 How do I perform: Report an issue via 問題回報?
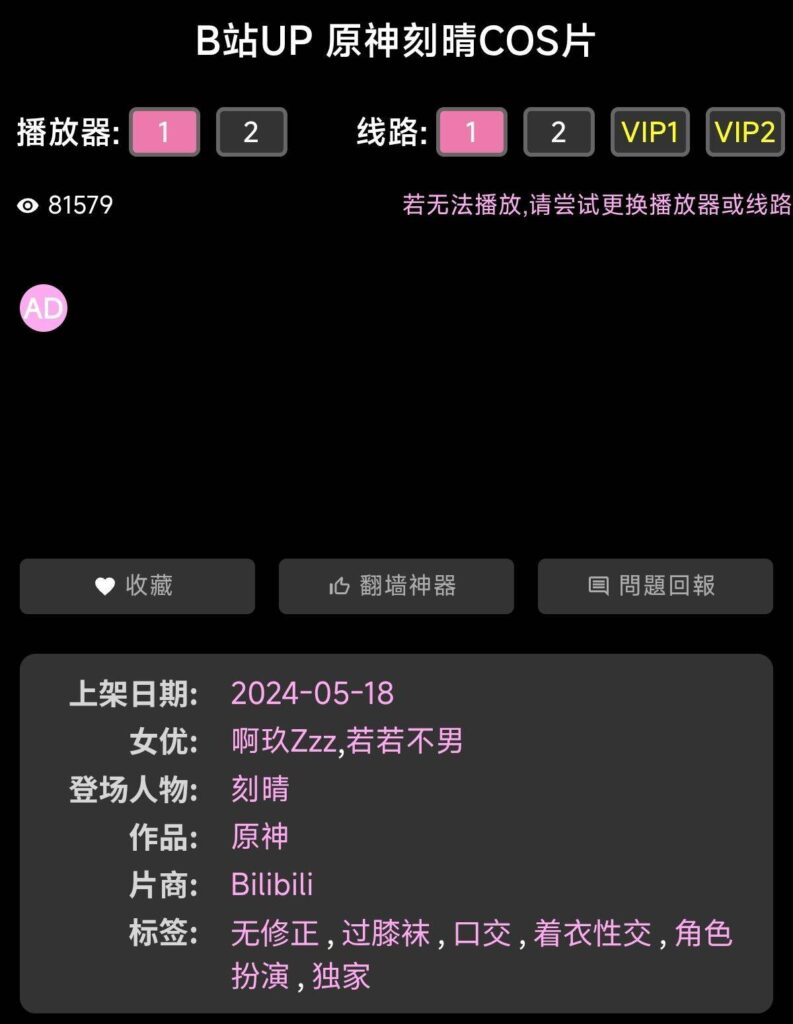[x=655, y=586]
